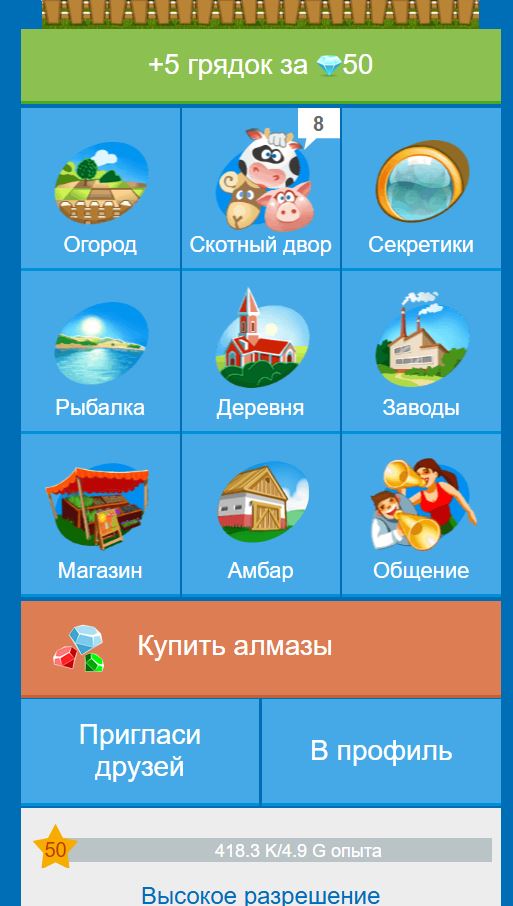
Task: Go to В профиль
Action: click(x=381, y=751)
